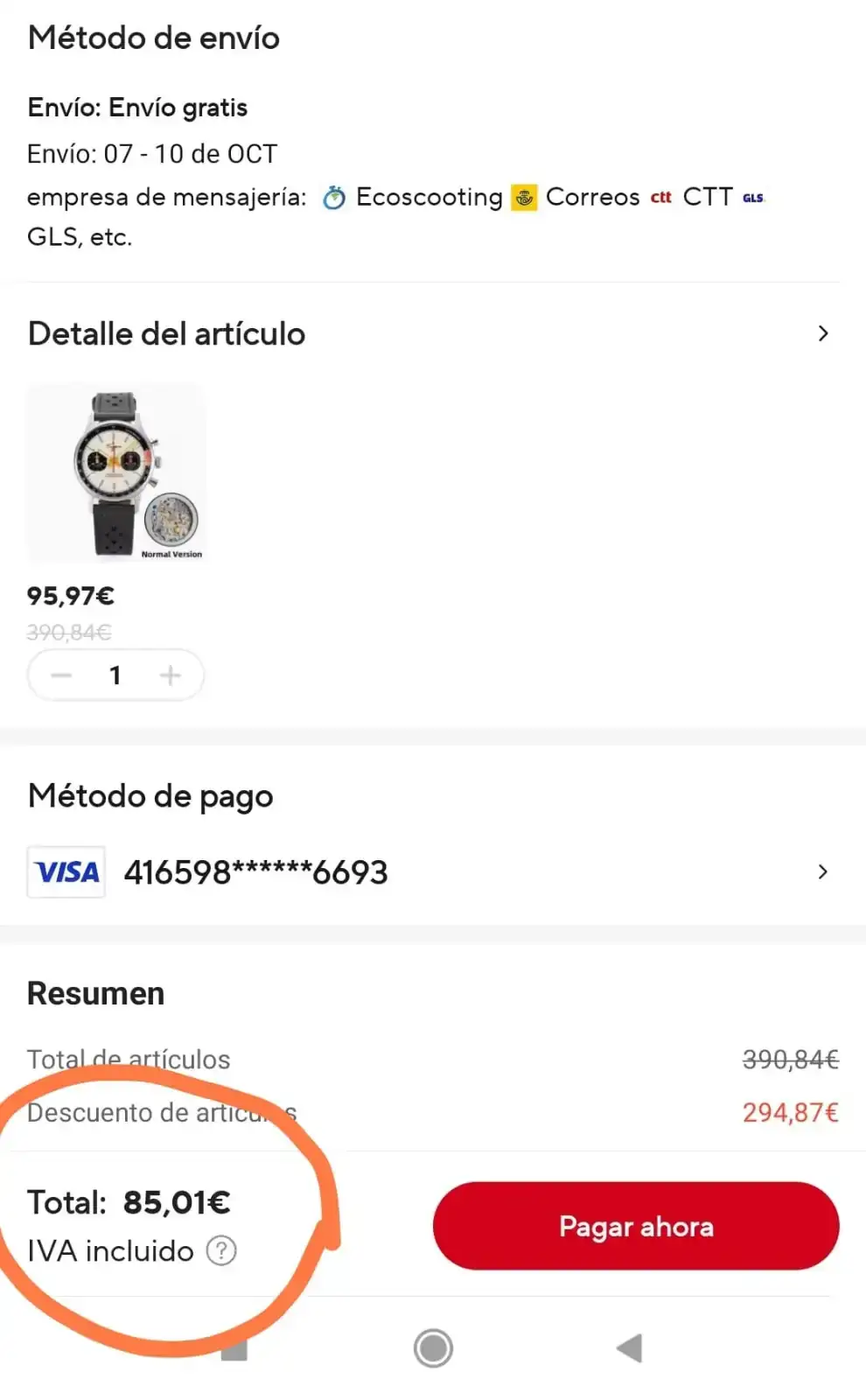Go to the system home screen
This screenshot has width=866, height=1400.
433,1348
